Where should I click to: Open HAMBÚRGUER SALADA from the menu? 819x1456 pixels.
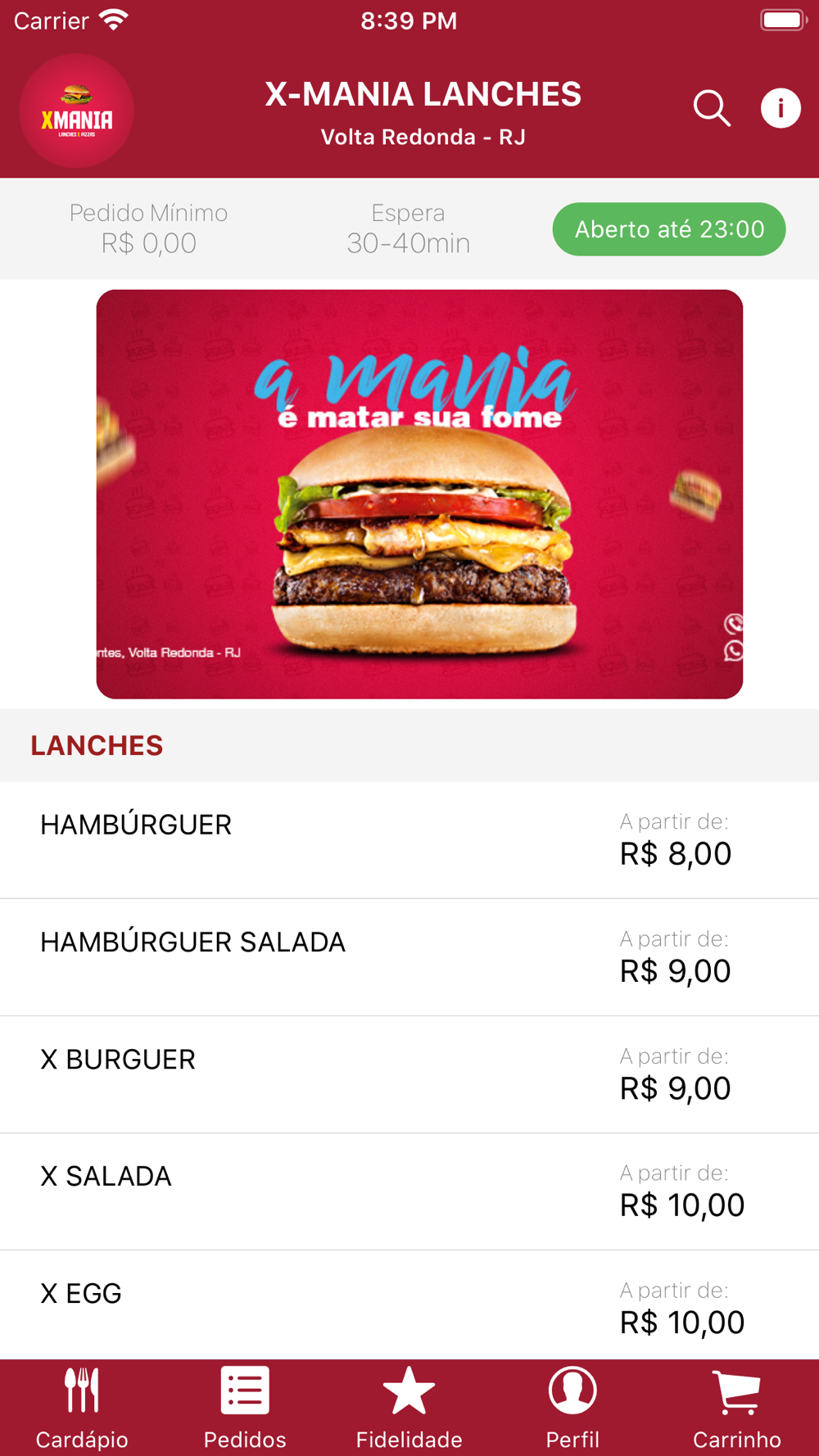pos(409,956)
